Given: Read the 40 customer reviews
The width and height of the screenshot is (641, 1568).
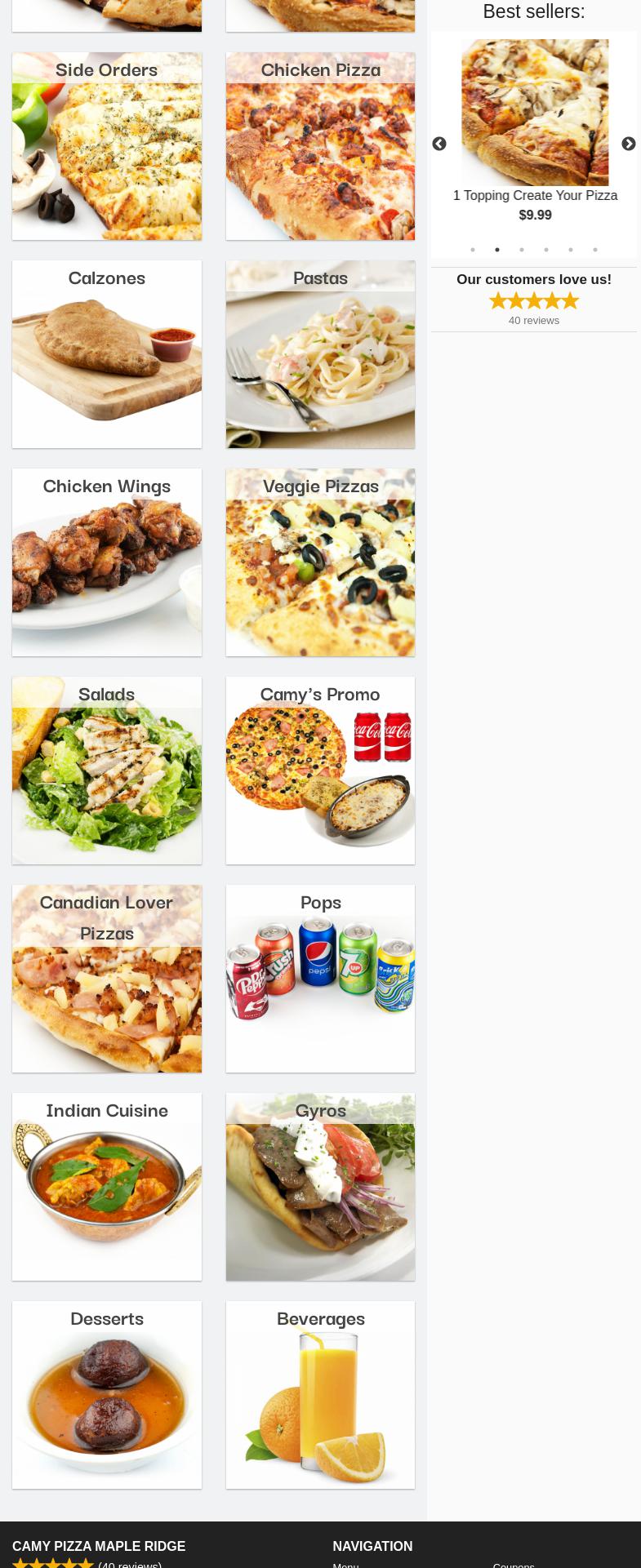Looking at the screenshot, I should click(x=534, y=321).
